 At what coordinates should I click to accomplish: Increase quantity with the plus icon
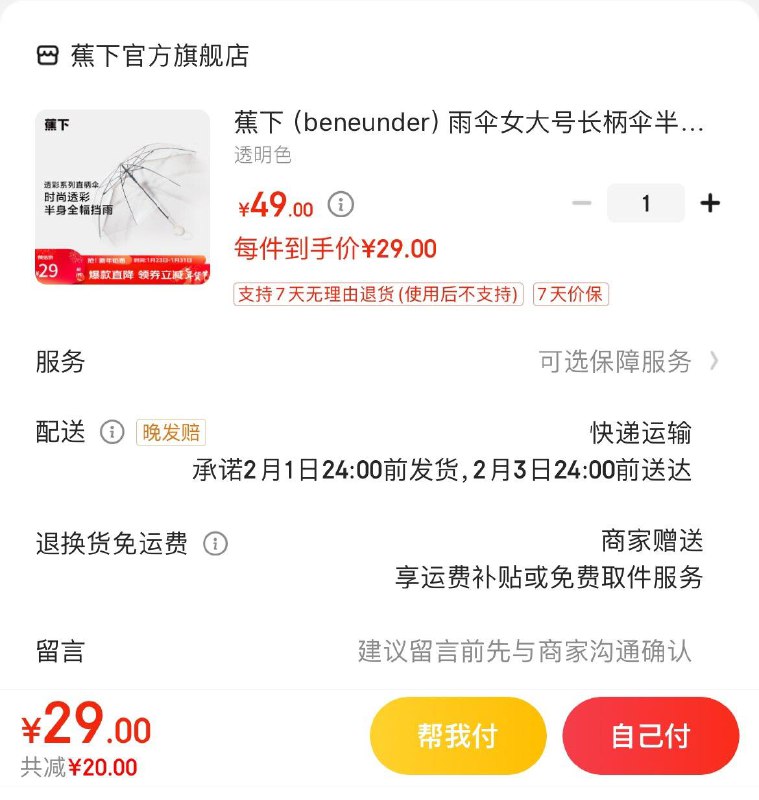(711, 202)
